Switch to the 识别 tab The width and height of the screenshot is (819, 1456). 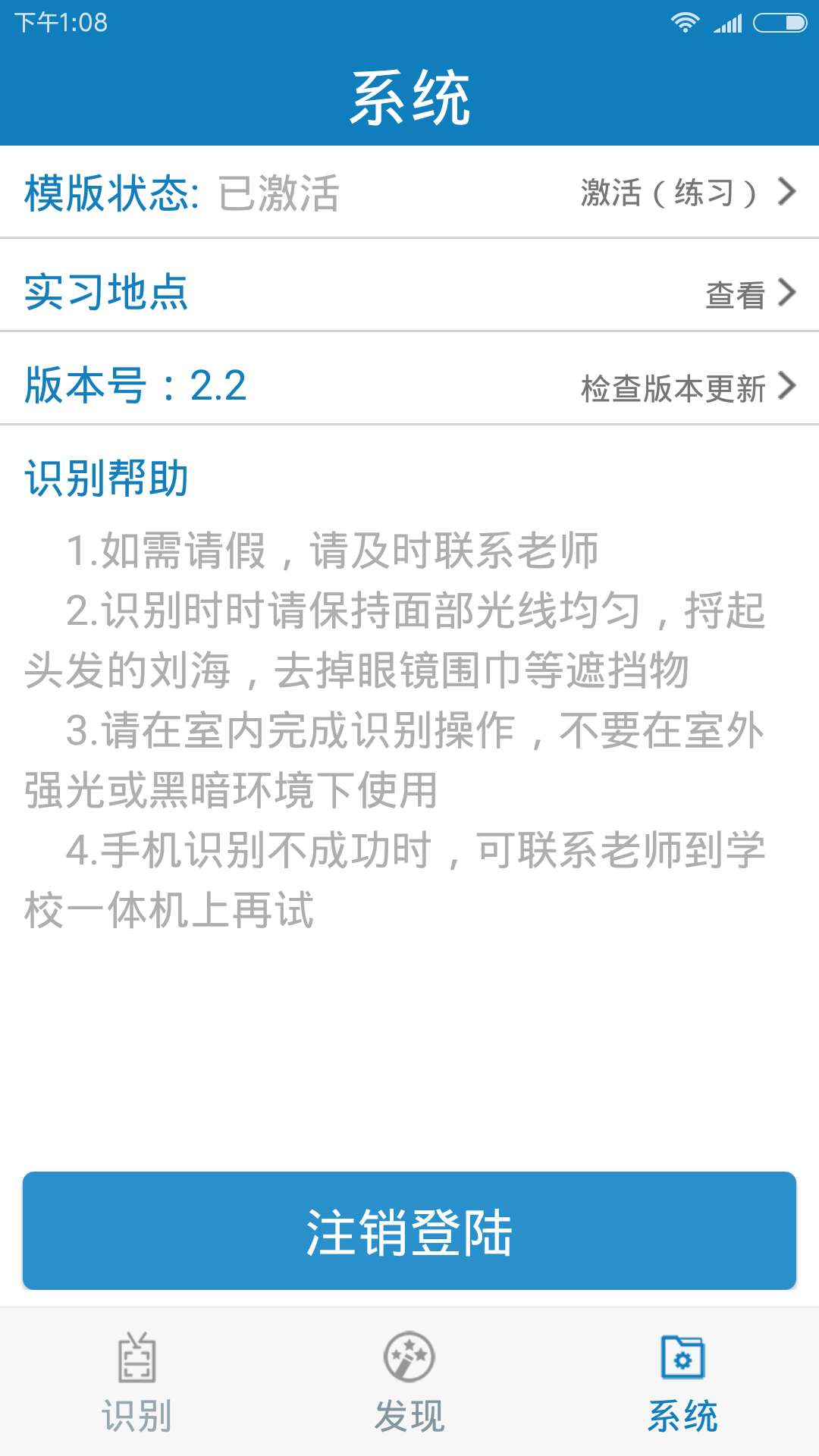(x=136, y=1382)
